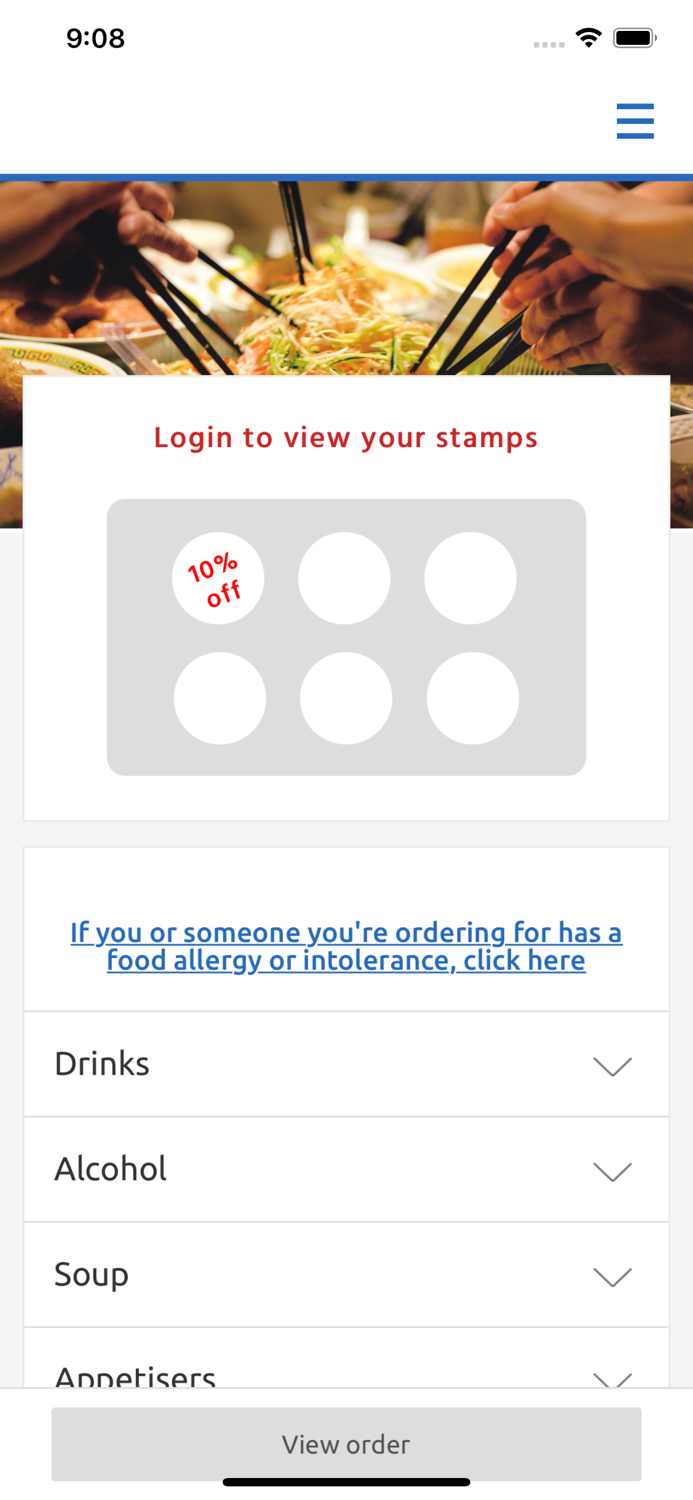Expand the Soup category
Viewport: 693px width, 1500px height.
(346, 1275)
